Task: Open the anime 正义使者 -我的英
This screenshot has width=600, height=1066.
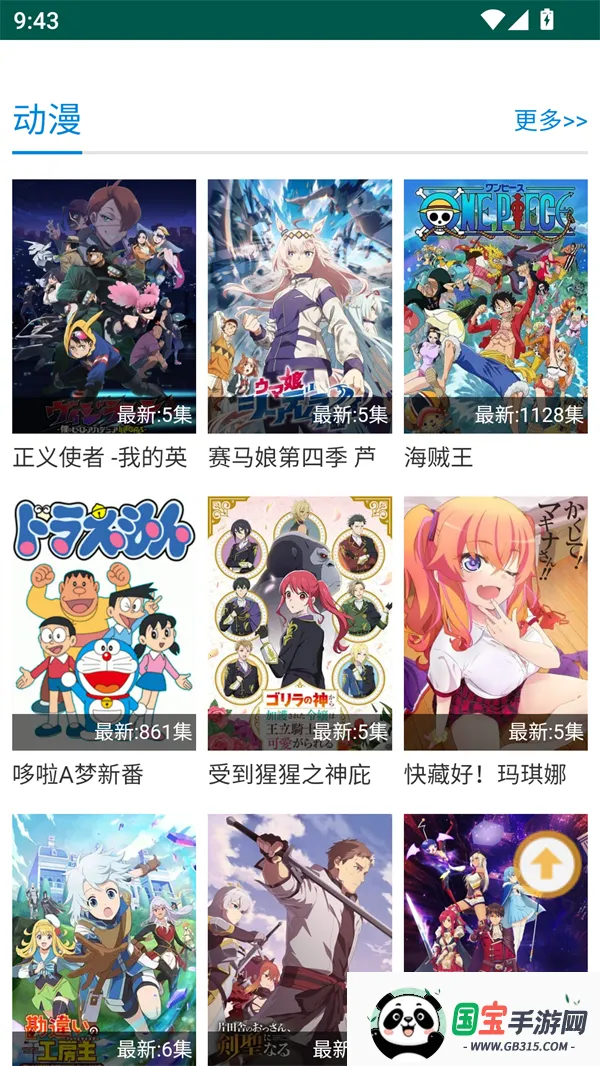Action: [x=104, y=306]
